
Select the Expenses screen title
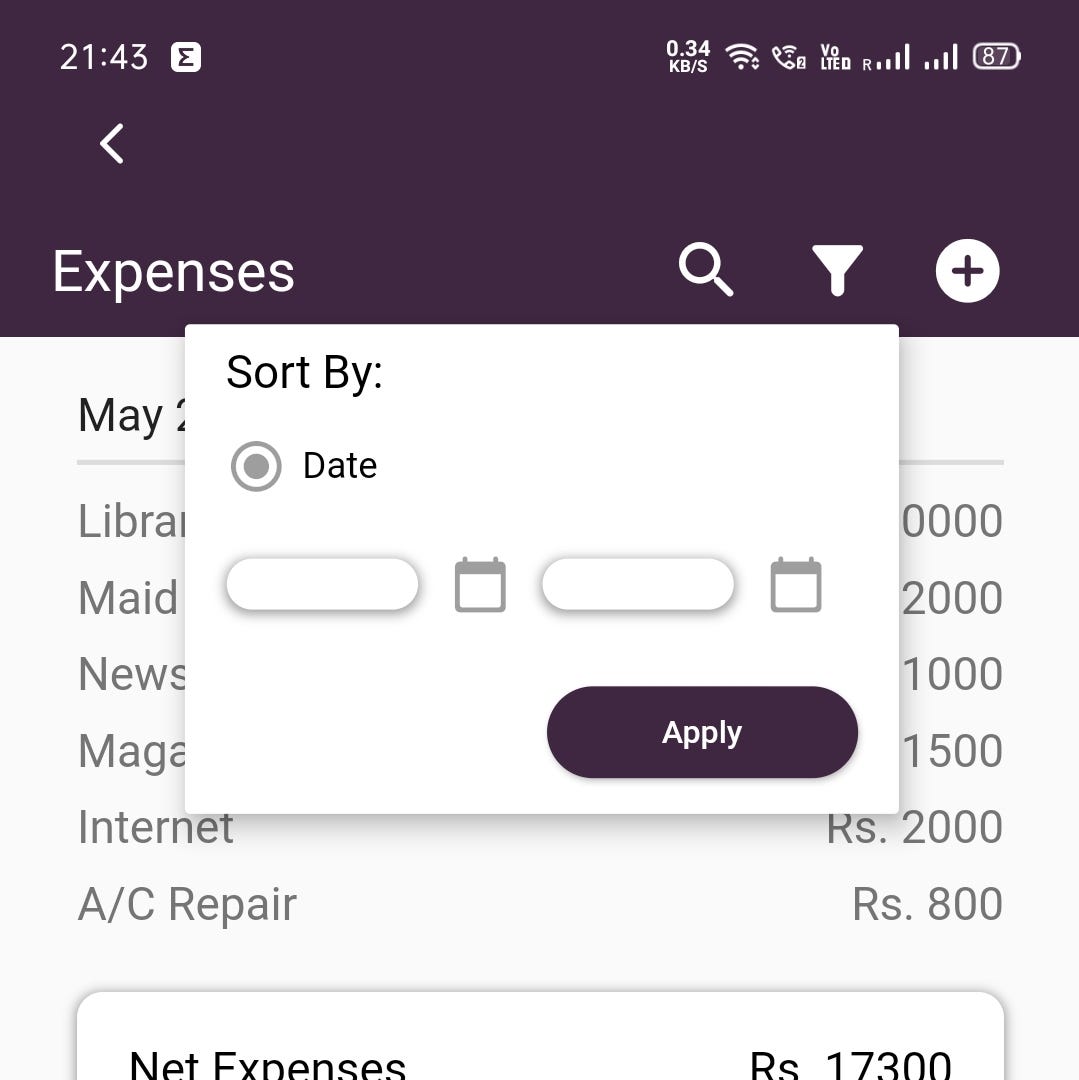tap(174, 269)
